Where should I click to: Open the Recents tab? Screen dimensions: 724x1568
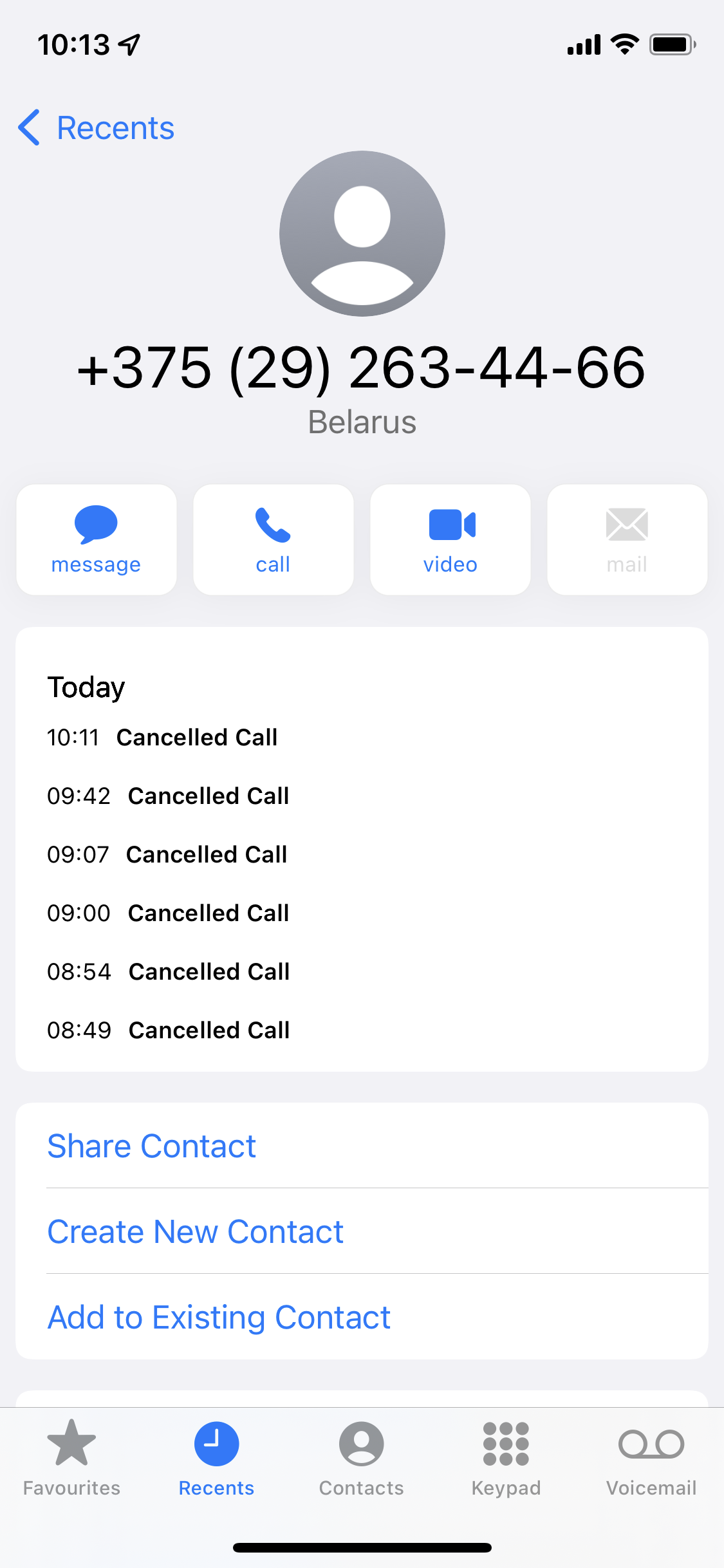[217, 1457]
